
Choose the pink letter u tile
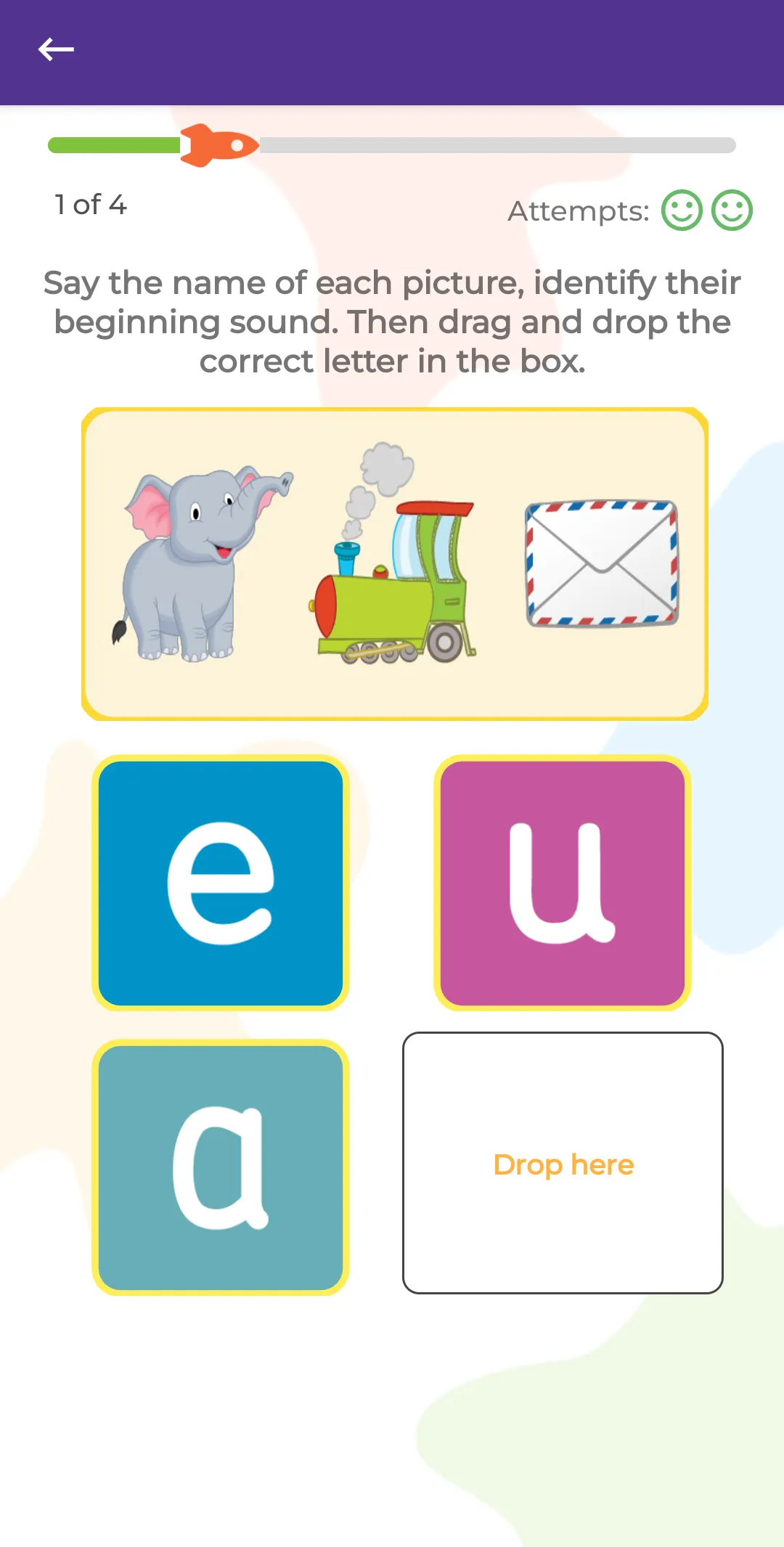pos(563,883)
